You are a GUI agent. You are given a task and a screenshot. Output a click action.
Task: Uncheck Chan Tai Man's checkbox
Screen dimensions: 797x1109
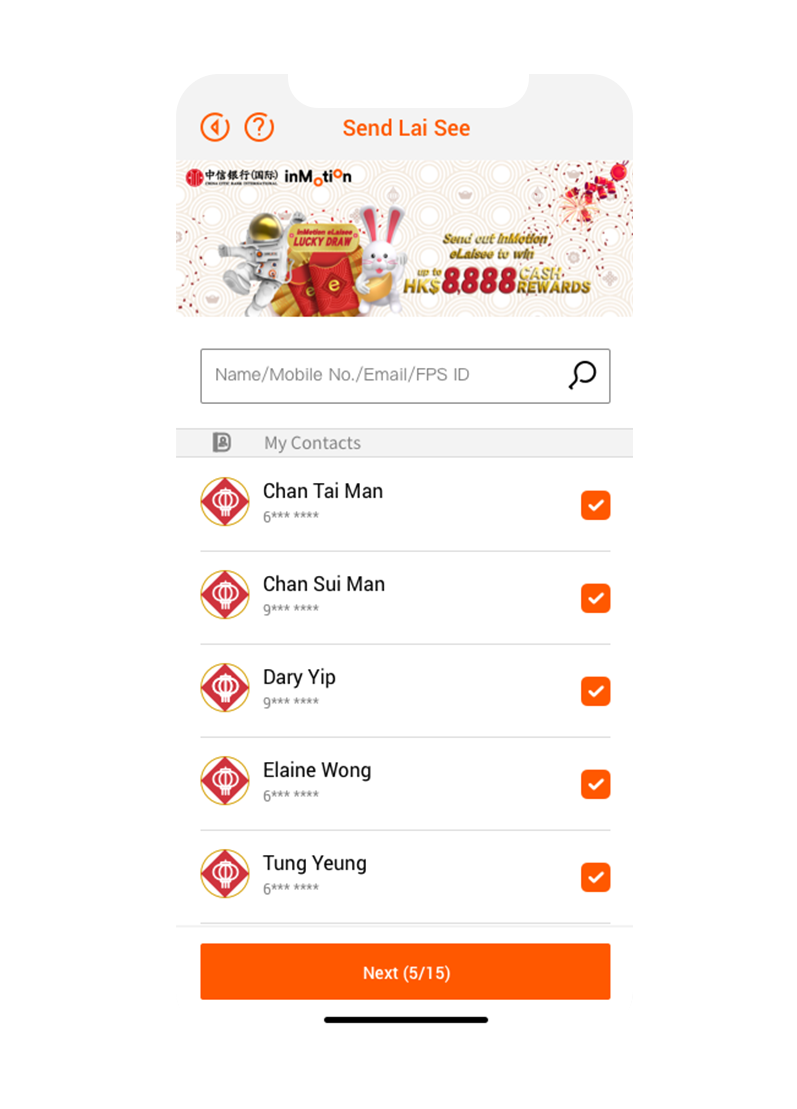point(595,506)
